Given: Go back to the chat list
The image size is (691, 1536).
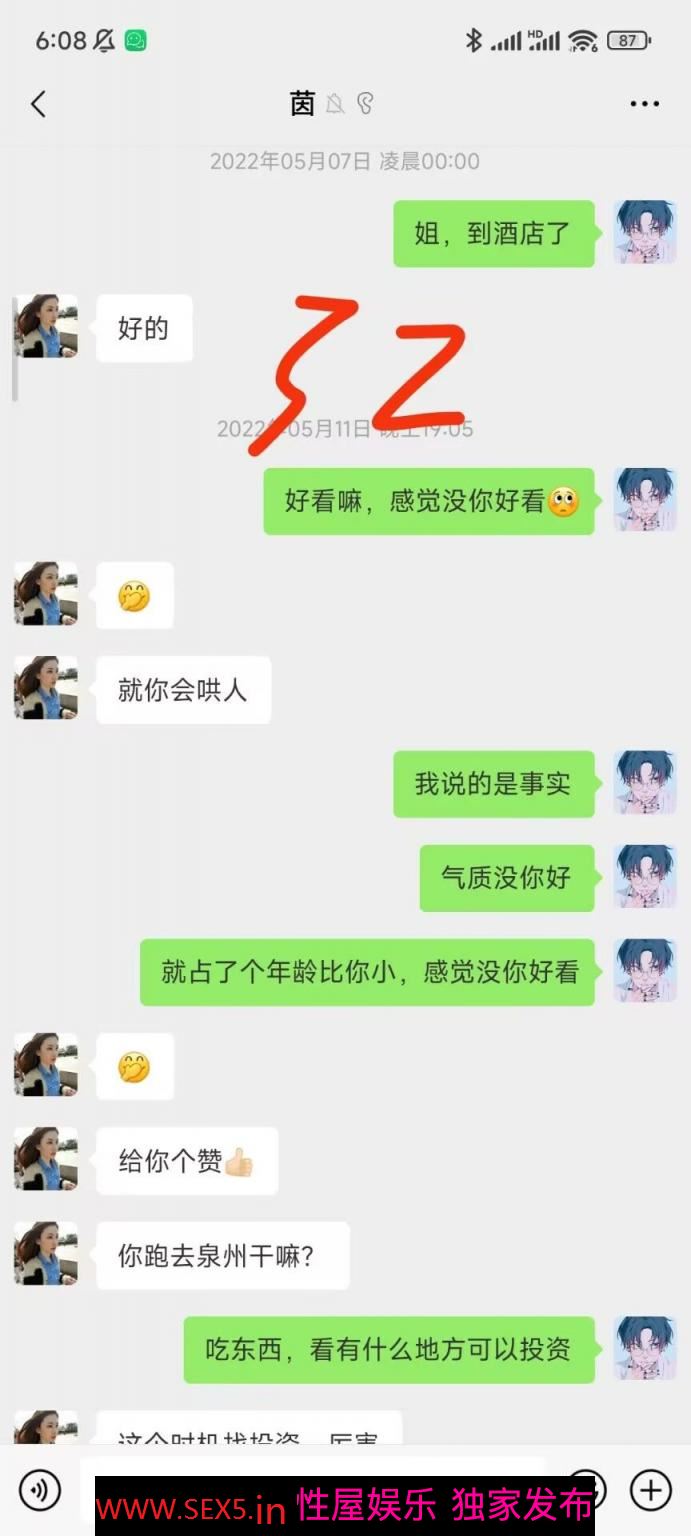Looking at the screenshot, I should click(39, 104).
